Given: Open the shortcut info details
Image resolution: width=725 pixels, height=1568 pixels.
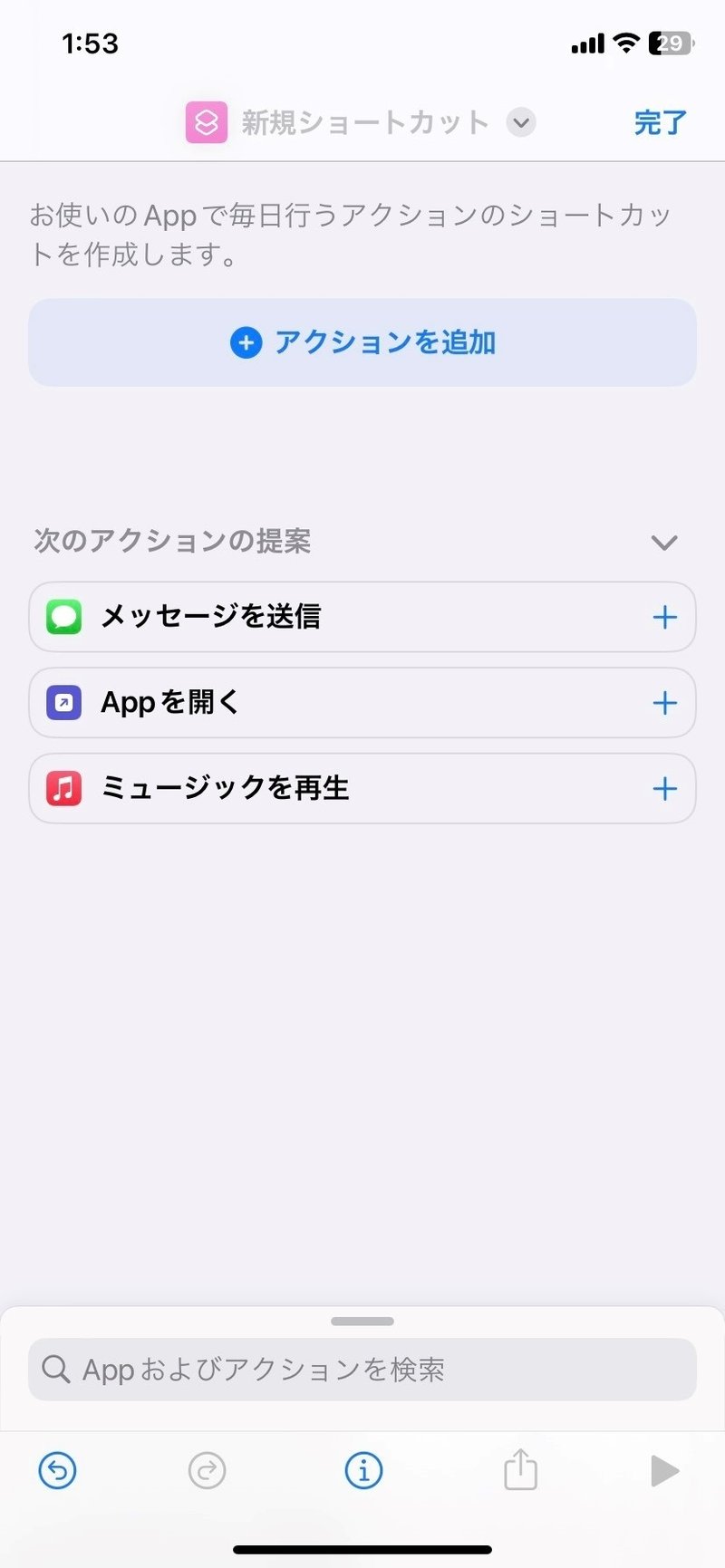Looking at the screenshot, I should coord(363,1470).
